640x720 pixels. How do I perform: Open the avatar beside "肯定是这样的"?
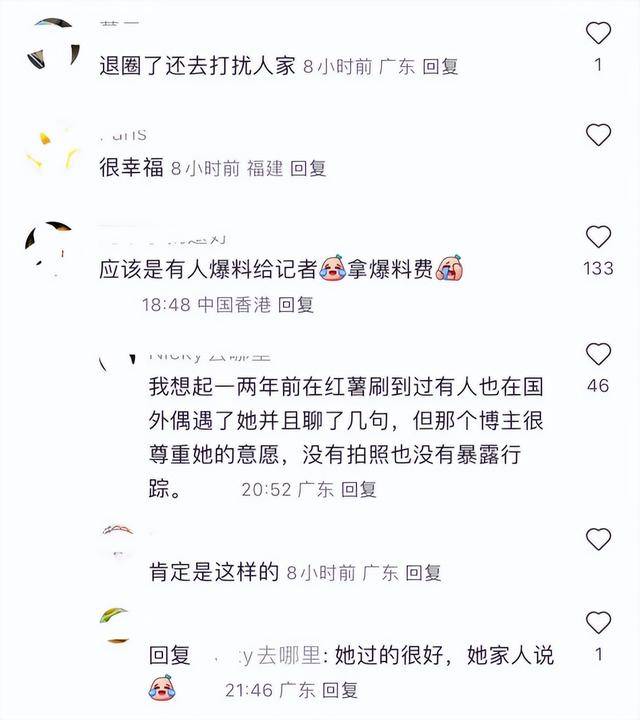[x=118, y=540]
